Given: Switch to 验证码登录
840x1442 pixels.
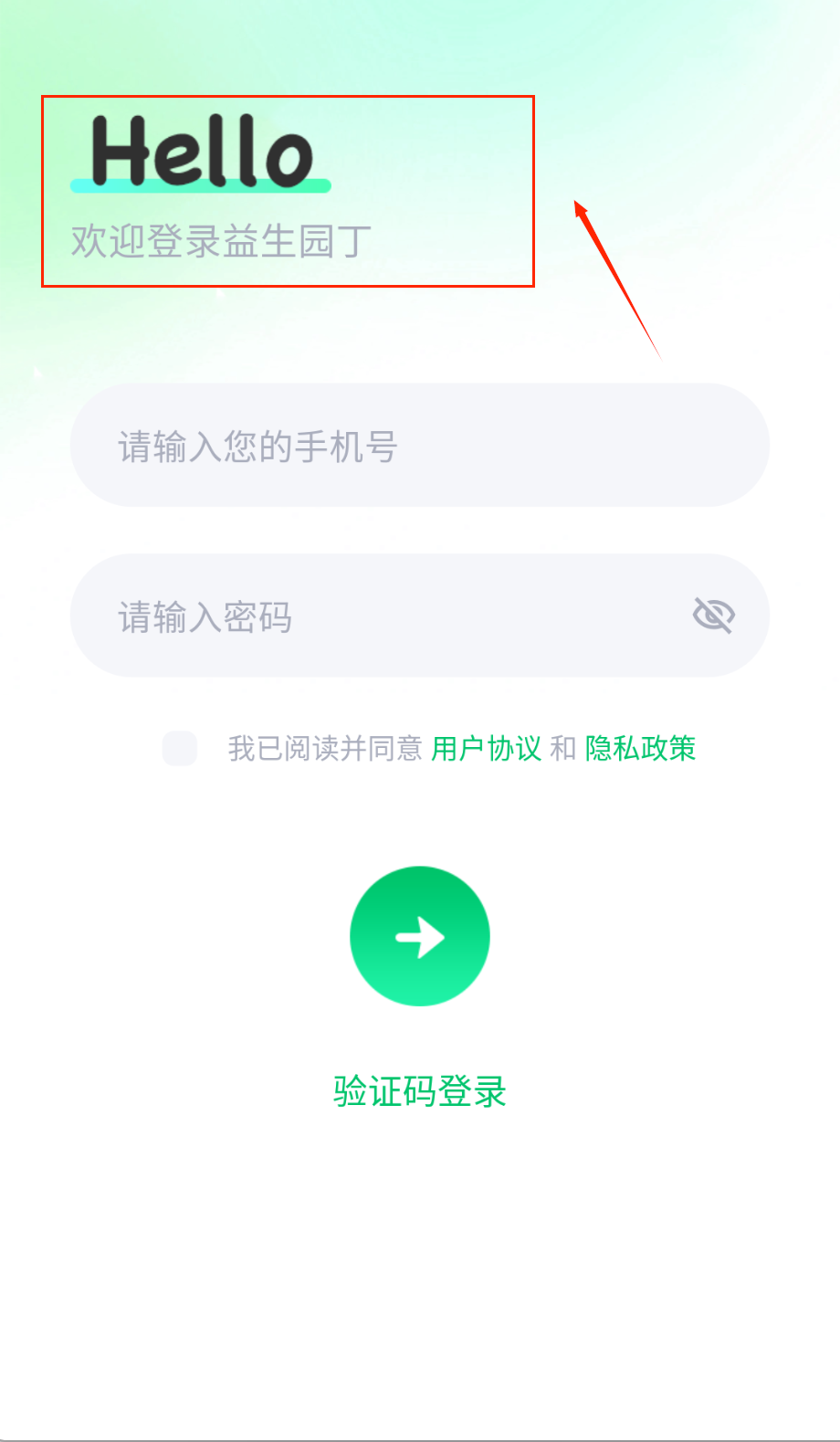Looking at the screenshot, I should click(420, 1091).
